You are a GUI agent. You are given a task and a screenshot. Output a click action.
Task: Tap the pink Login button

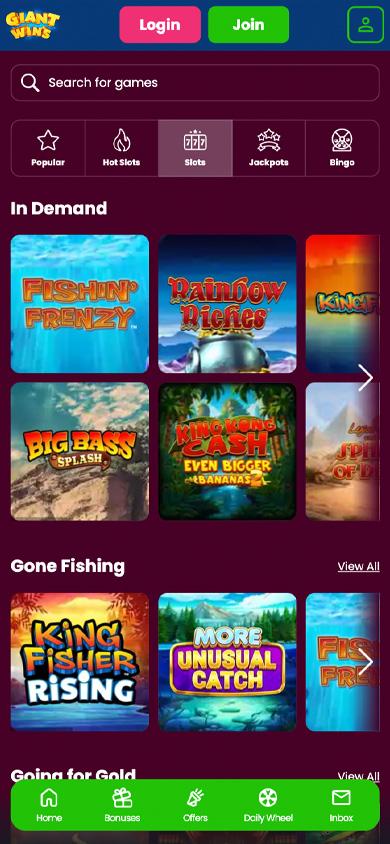(160, 25)
